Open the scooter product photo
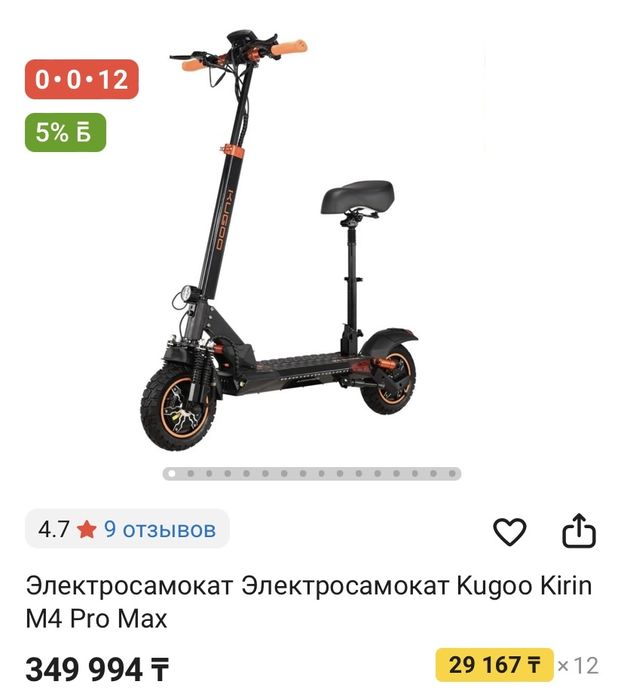The width and height of the screenshot is (624, 699). tap(300, 240)
